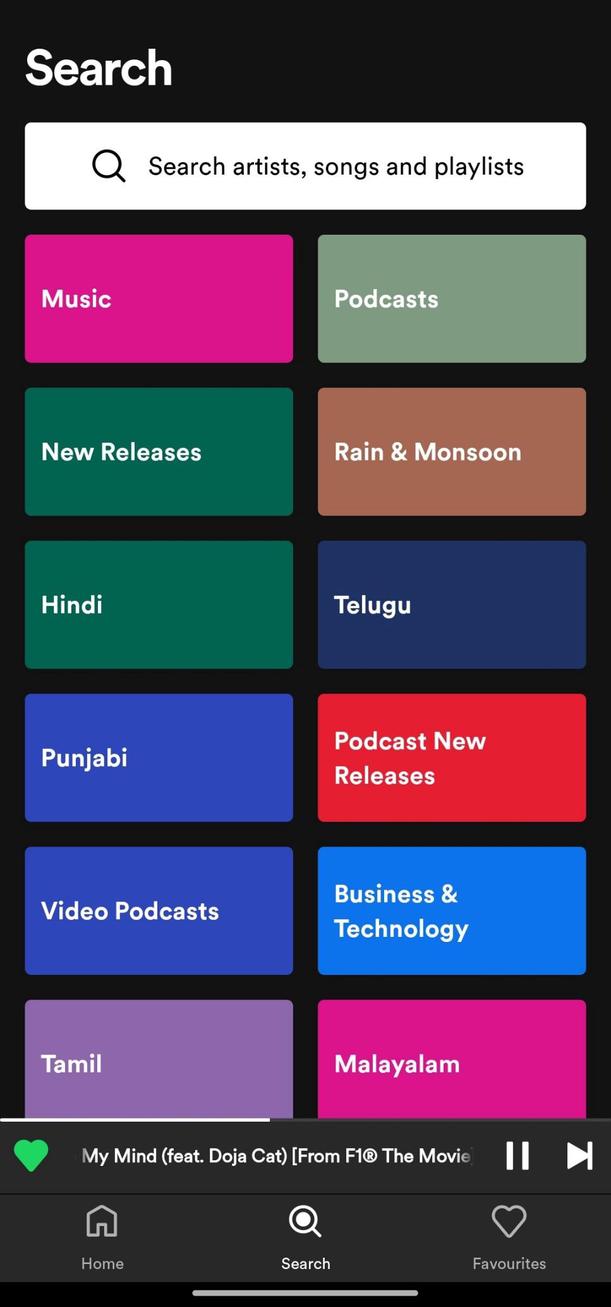Open Podcast New Releases tile

click(451, 757)
